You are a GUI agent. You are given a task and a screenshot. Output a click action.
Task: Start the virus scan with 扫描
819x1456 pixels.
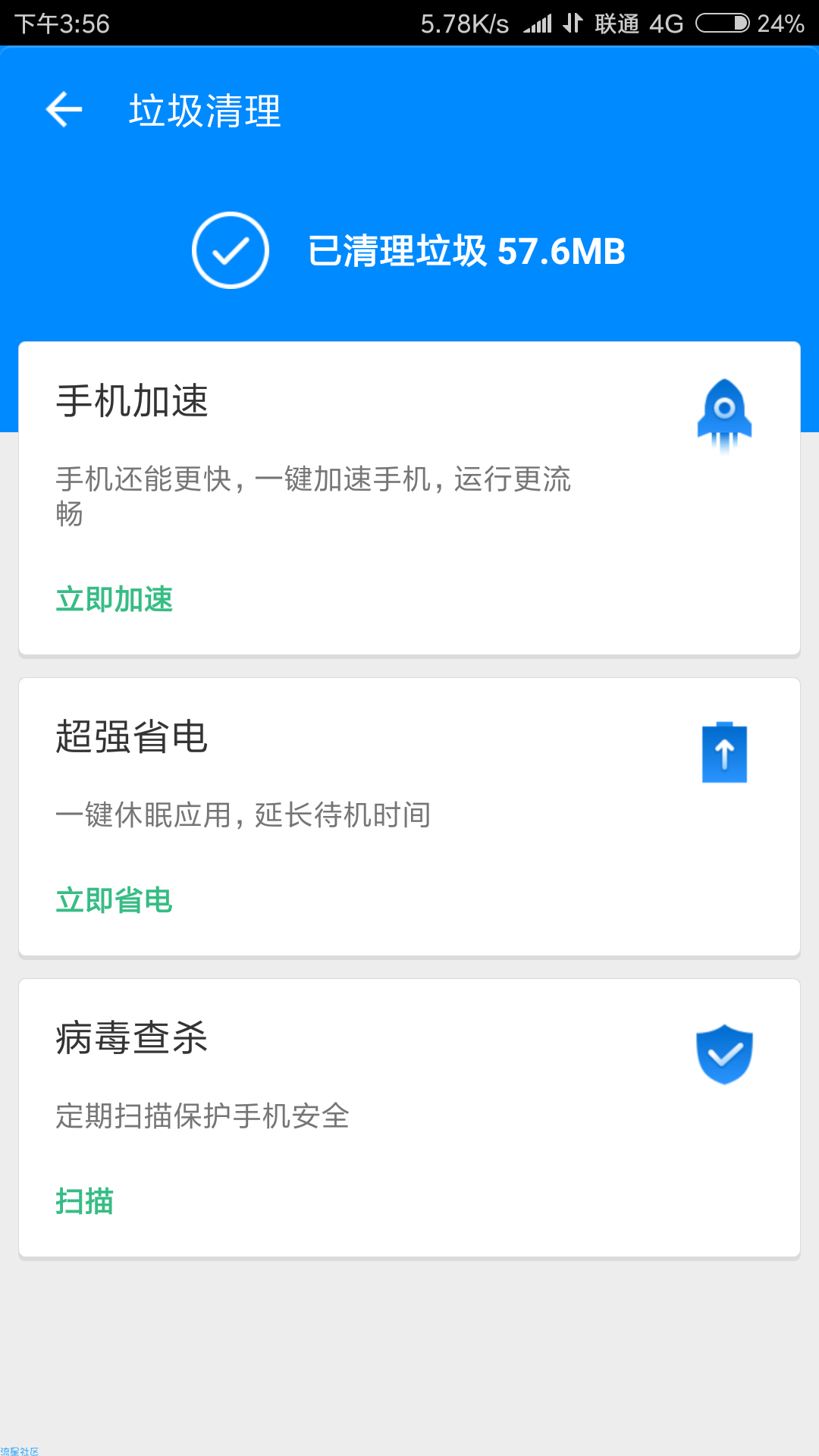click(x=85, y=1201)
